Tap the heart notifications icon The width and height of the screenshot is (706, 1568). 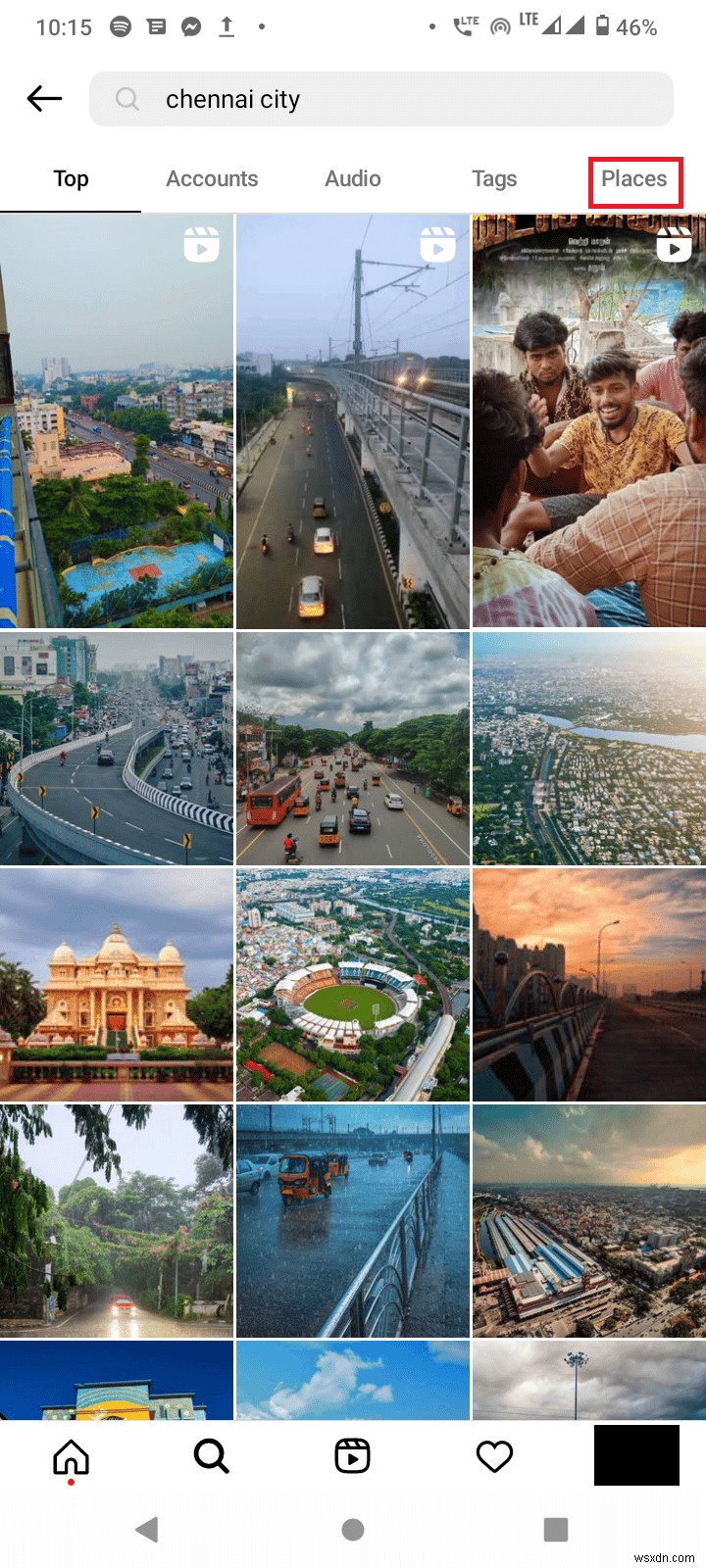tap(494, 1455)
